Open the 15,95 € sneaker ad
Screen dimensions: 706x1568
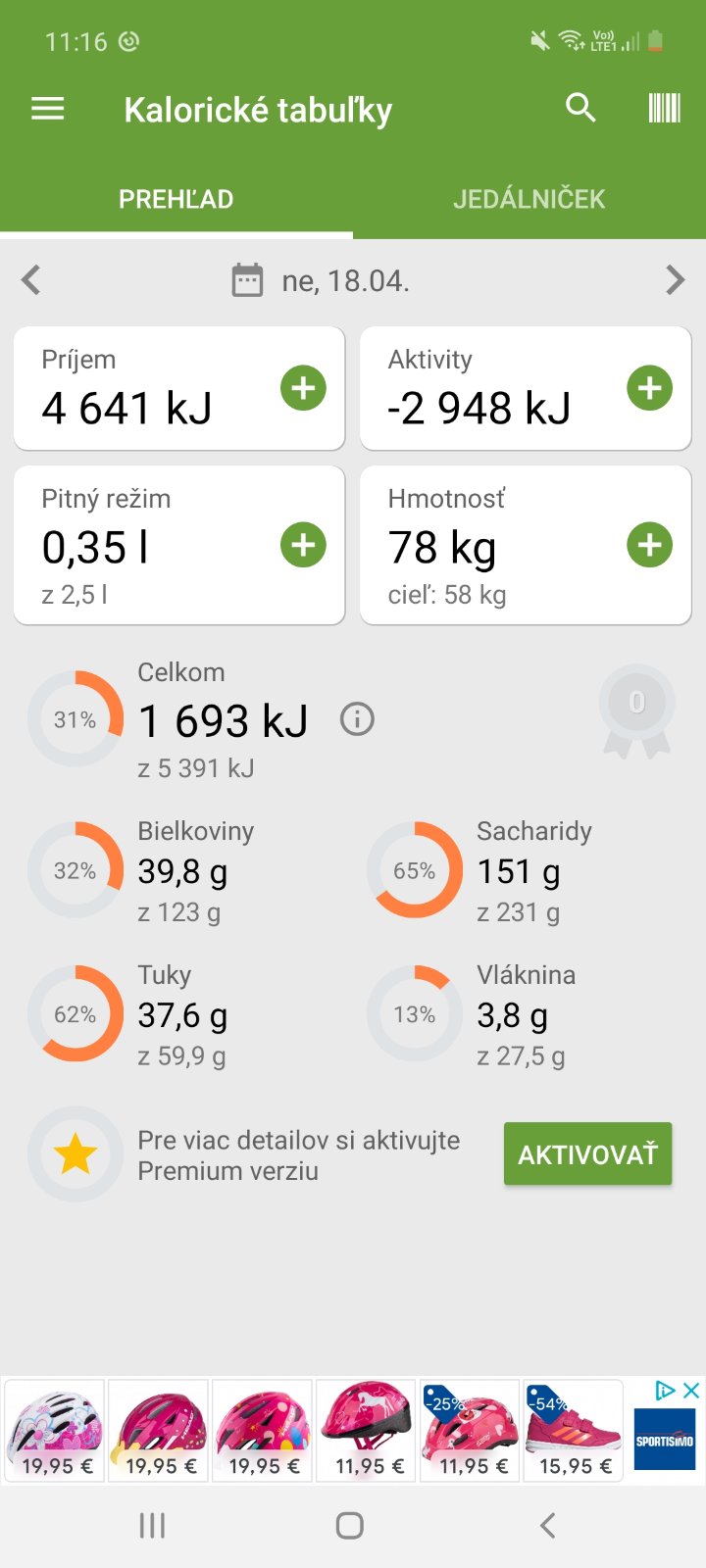tap(575, 1431)
